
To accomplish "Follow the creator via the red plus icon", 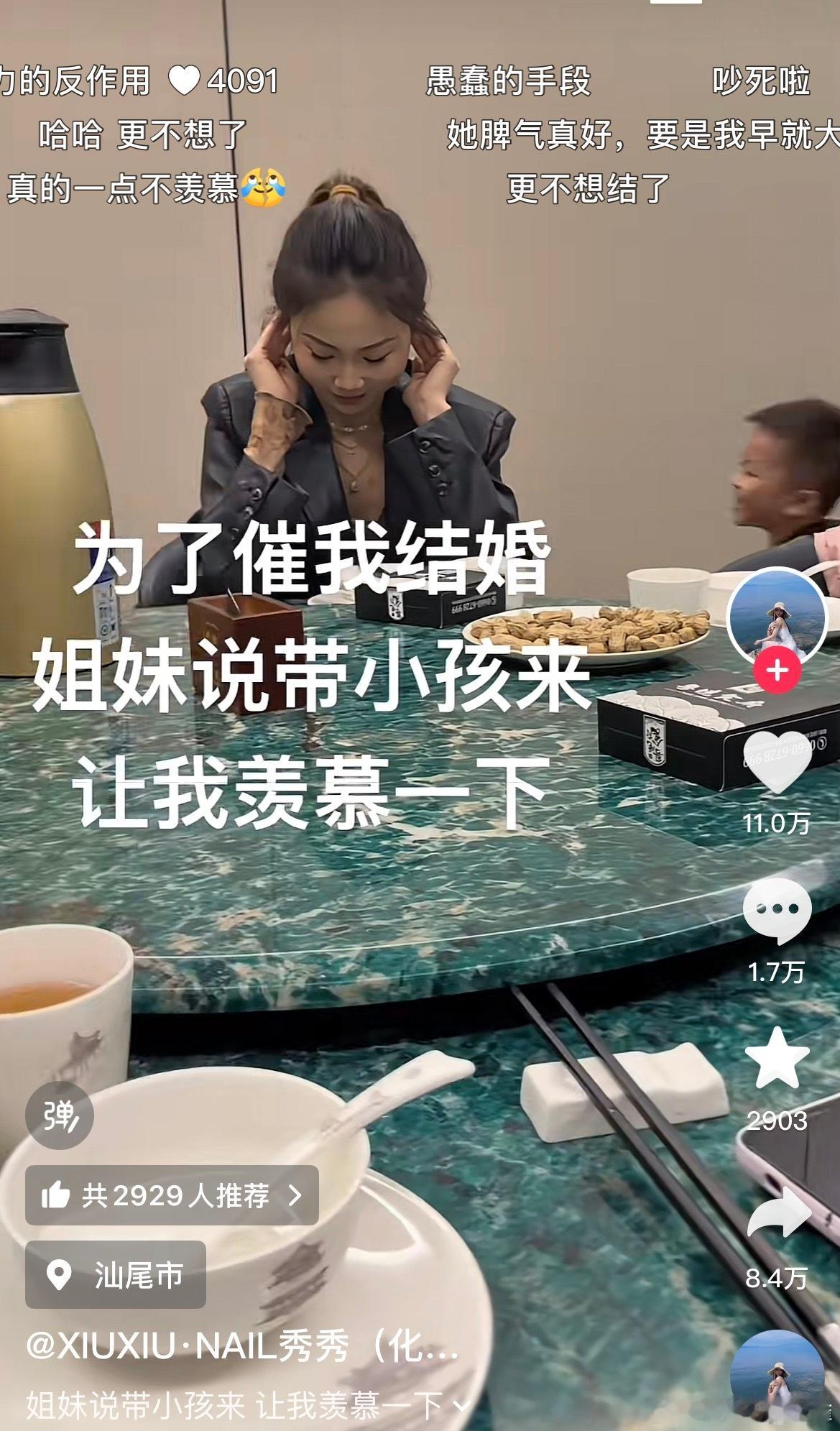I will pyautogui.click(x=778, y=666).
